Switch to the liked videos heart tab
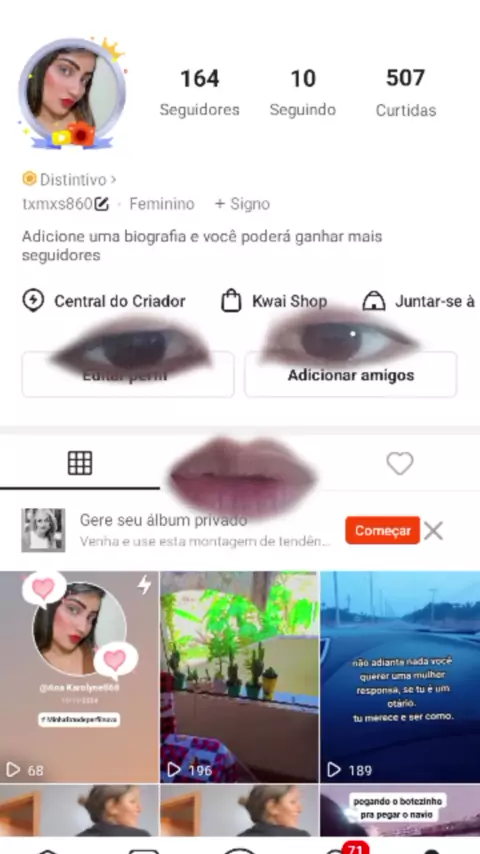The height and width of the screenshot is (854, 480). [400, 463]
